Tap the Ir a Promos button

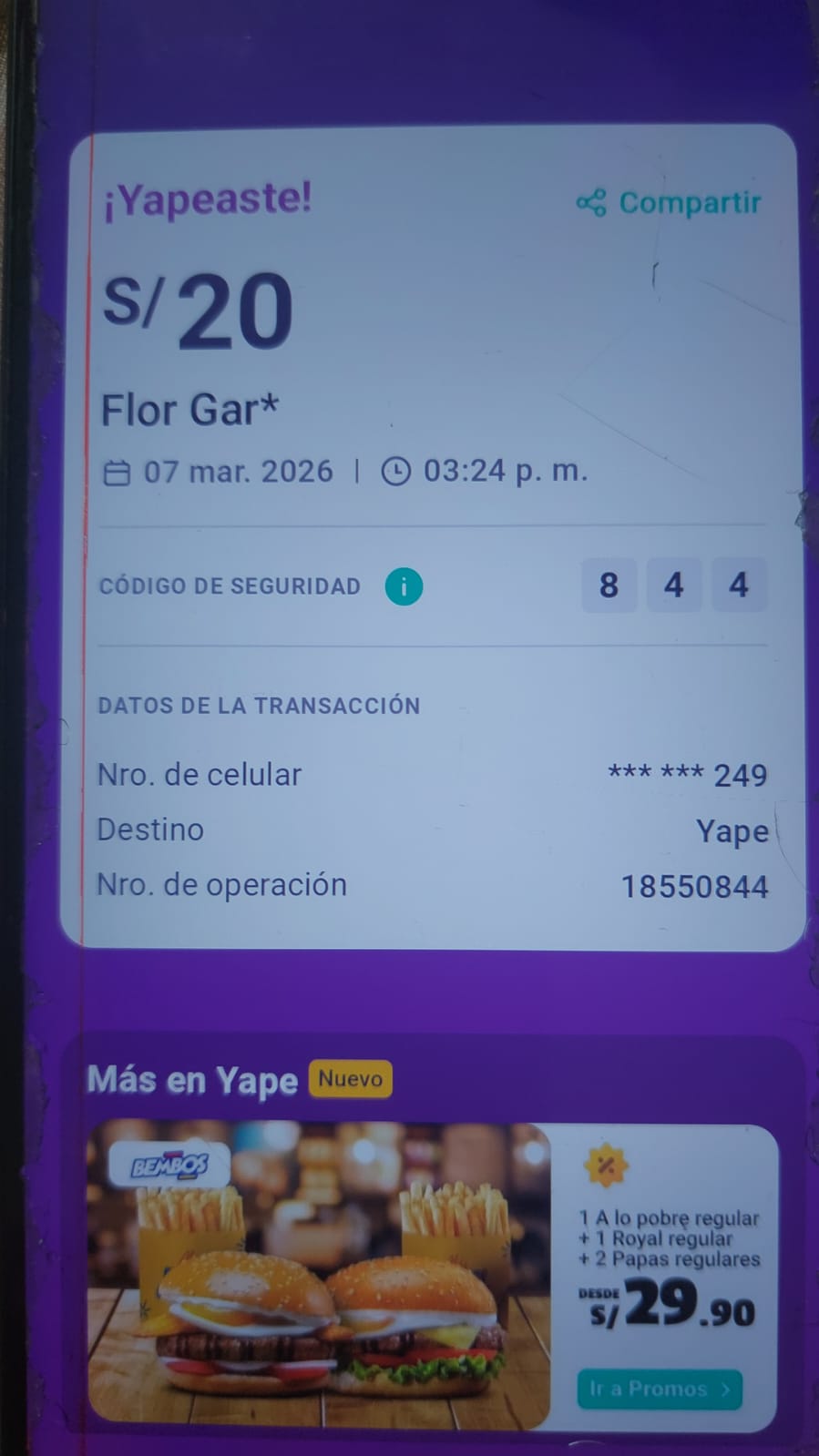[660, 1389]
